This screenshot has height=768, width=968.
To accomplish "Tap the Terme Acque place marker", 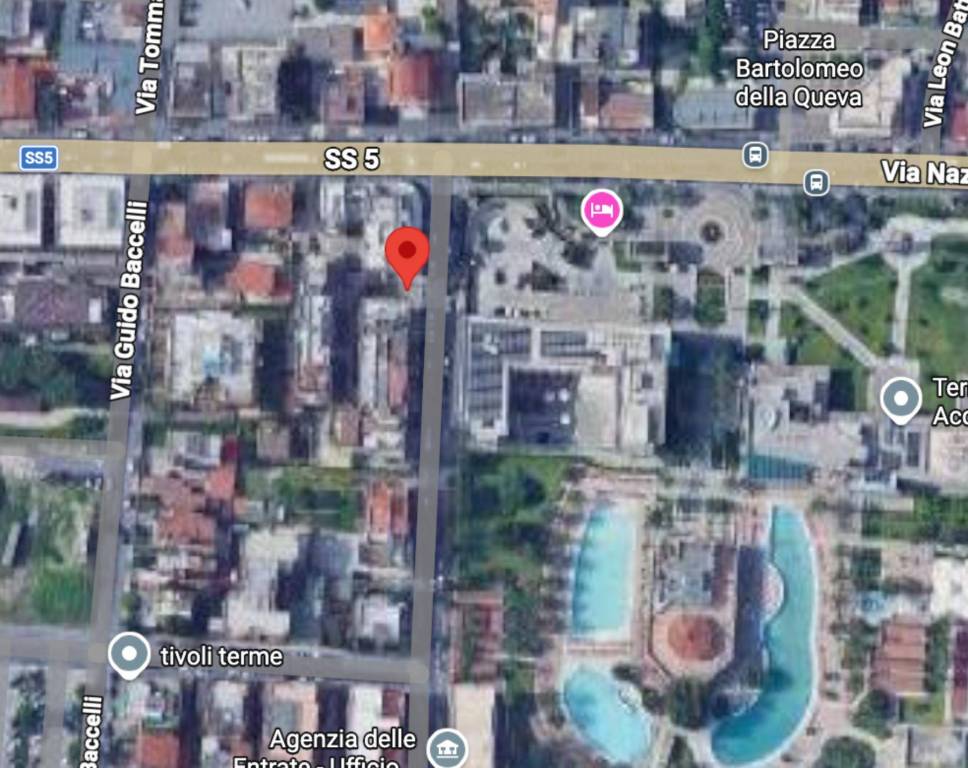I will click(901, 399).
